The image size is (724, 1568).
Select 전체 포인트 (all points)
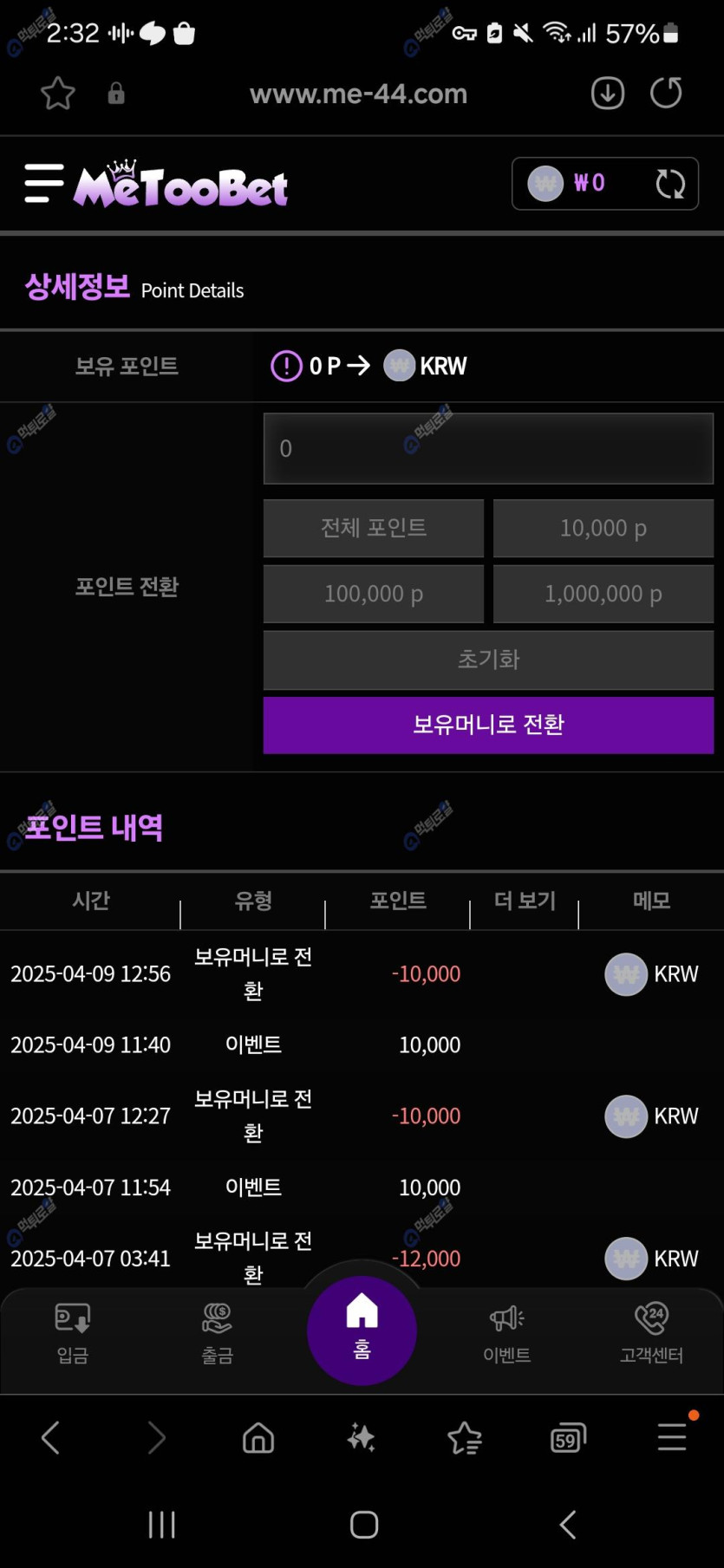pos(374,528)
